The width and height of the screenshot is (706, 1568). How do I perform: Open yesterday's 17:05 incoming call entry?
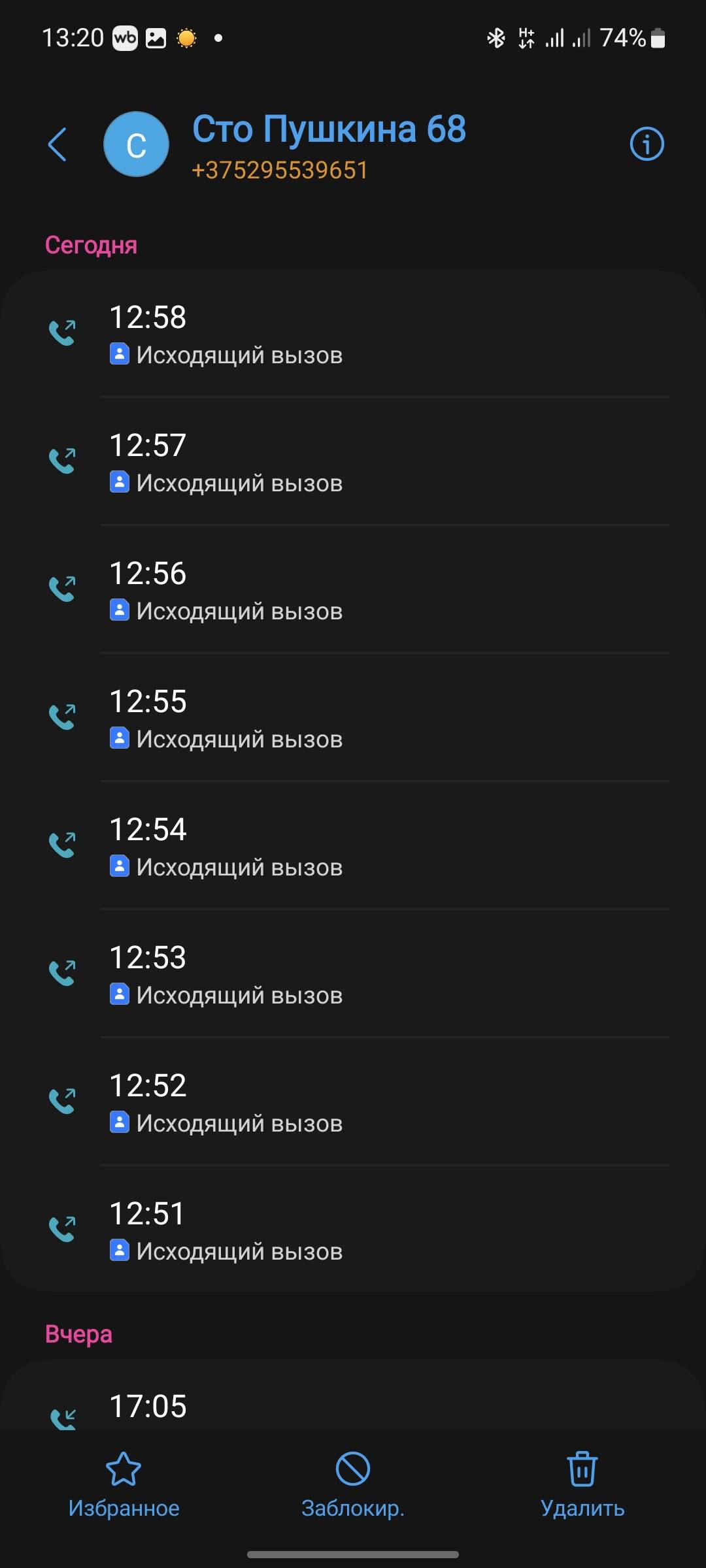pos(353,1397)
